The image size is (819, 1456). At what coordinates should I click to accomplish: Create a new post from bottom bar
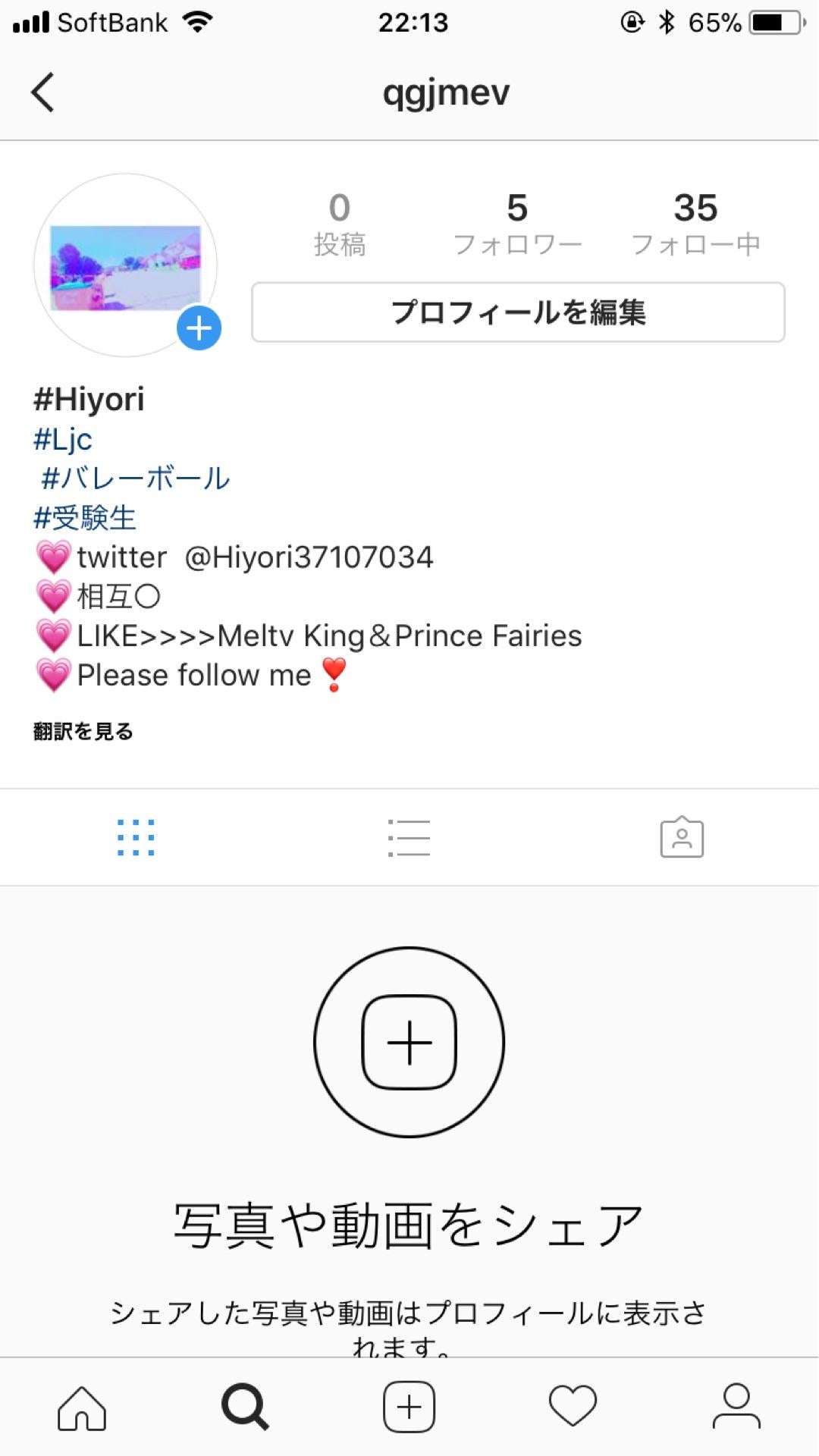(409, 1407)
